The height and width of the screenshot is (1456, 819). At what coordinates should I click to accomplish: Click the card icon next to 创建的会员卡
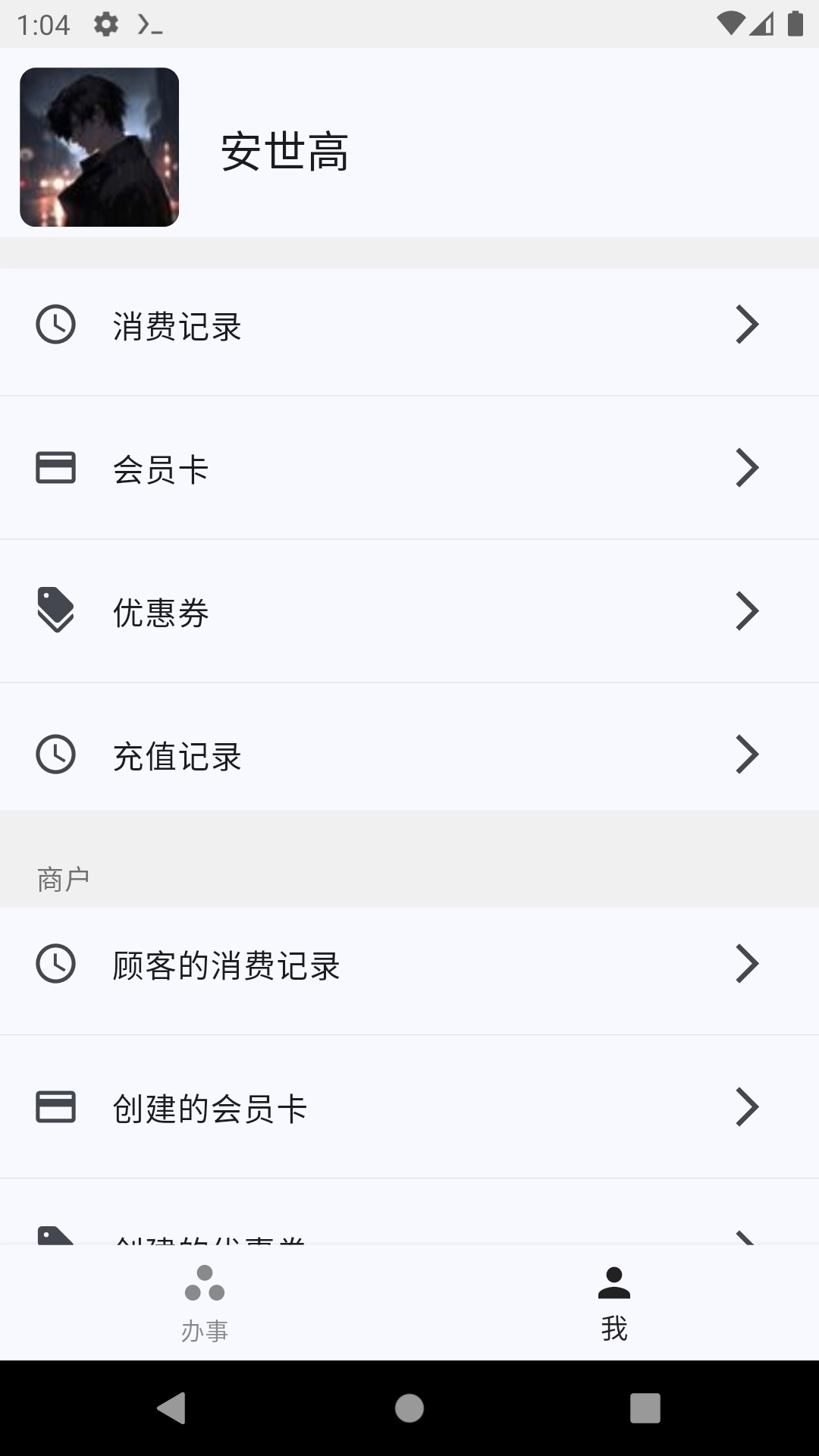pyautogui.click(x=54, y=1106)
